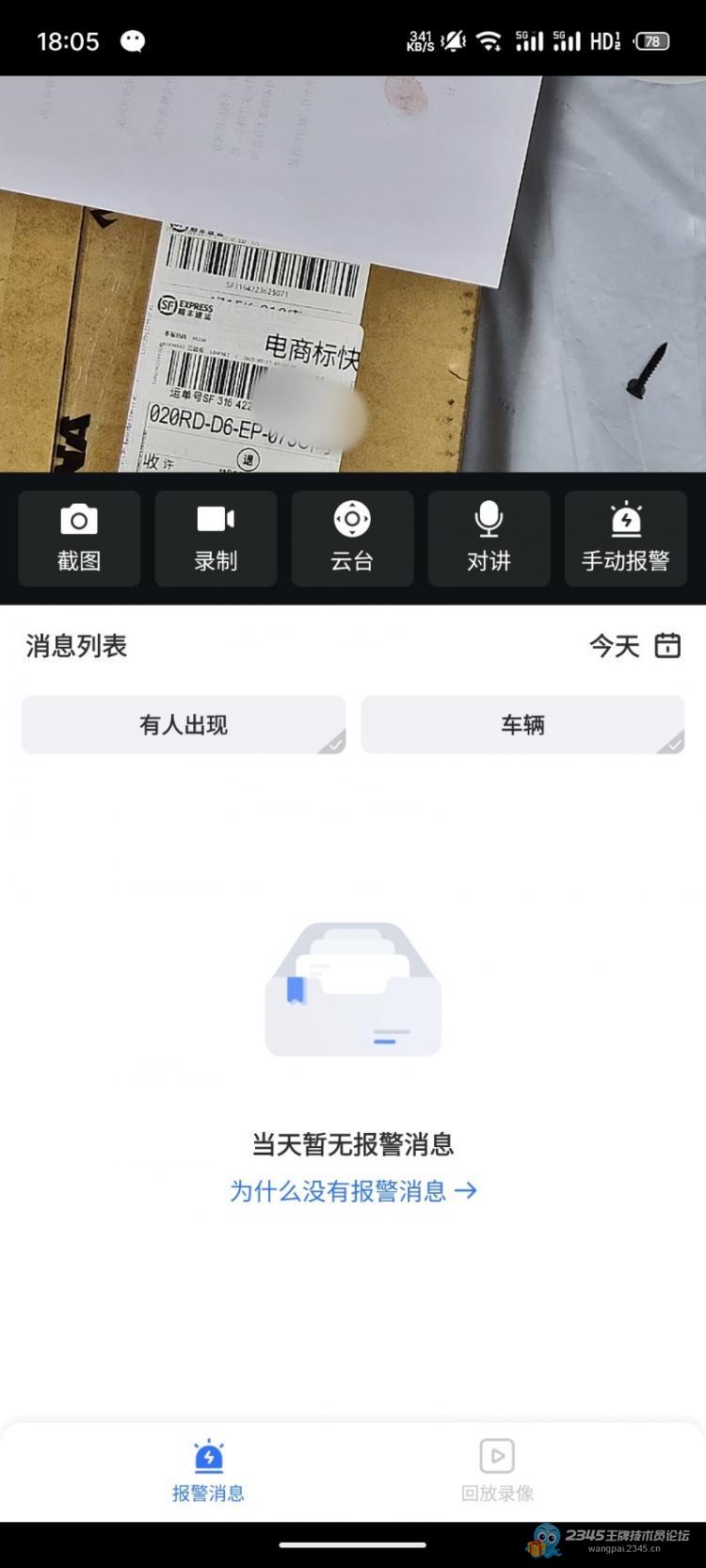Start 对讲 intercom talk

[489, 539]
